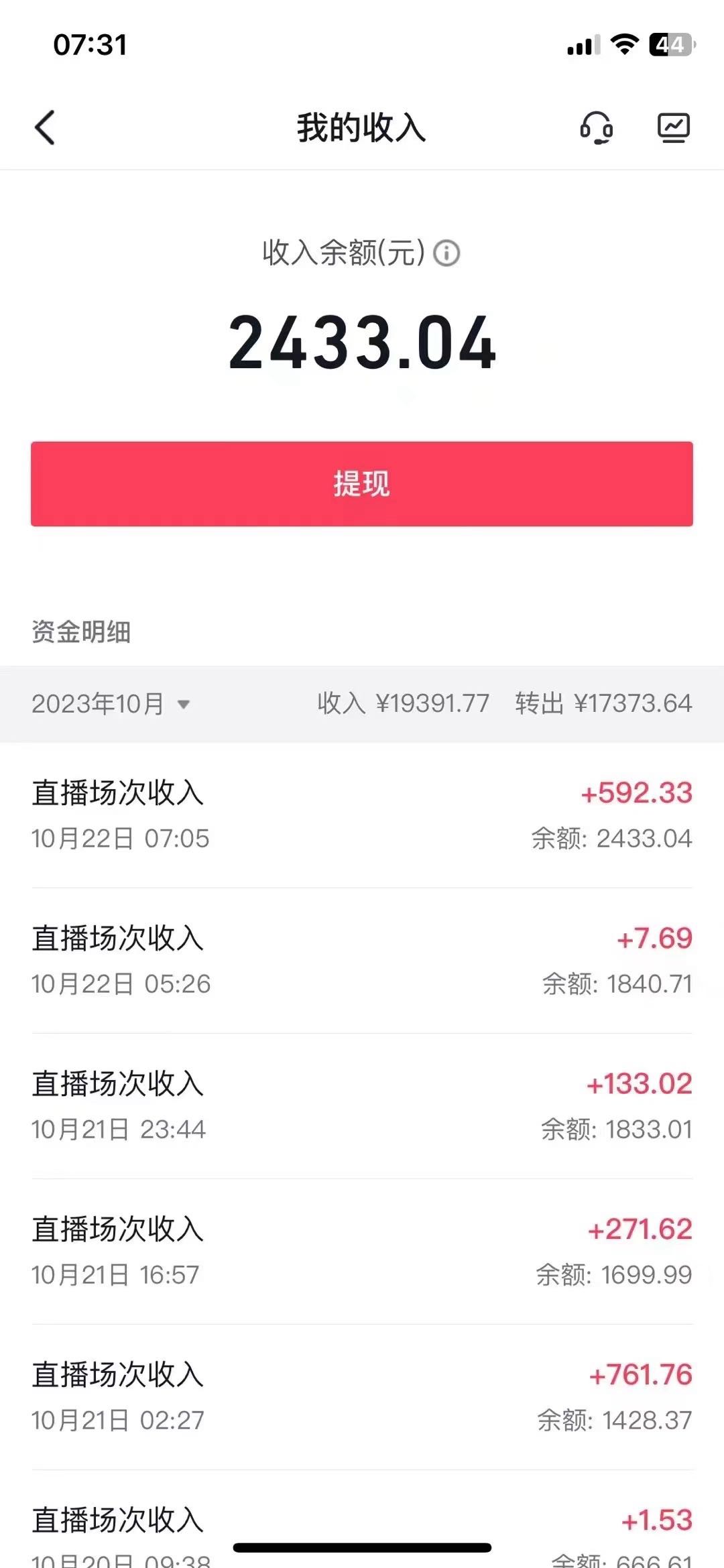
Task: Open customer service headset icon
Action: [597, 127]
